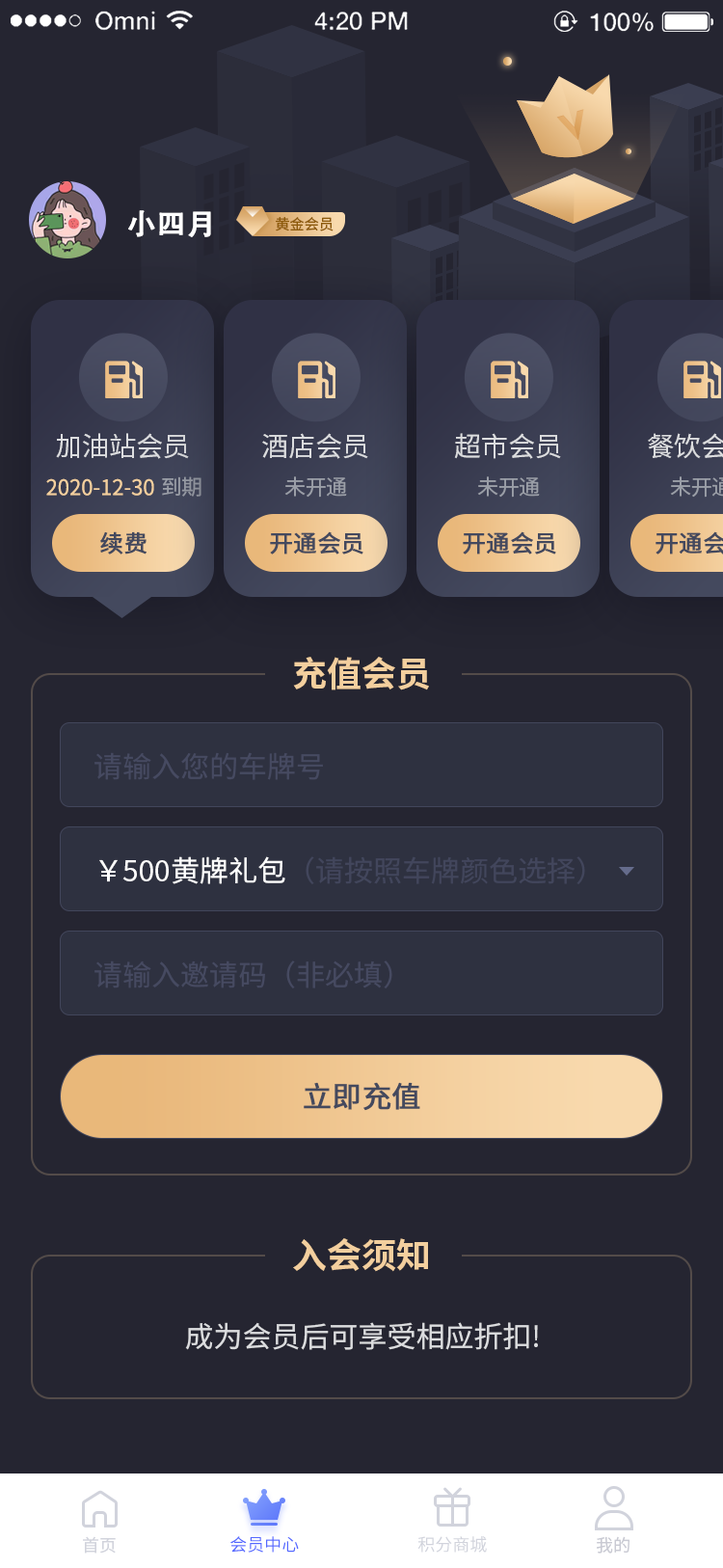Image resolution: width=723 pixels, height=1568 pixels.
Task: Focus the invitation code field
Action: tap(361, 973)
